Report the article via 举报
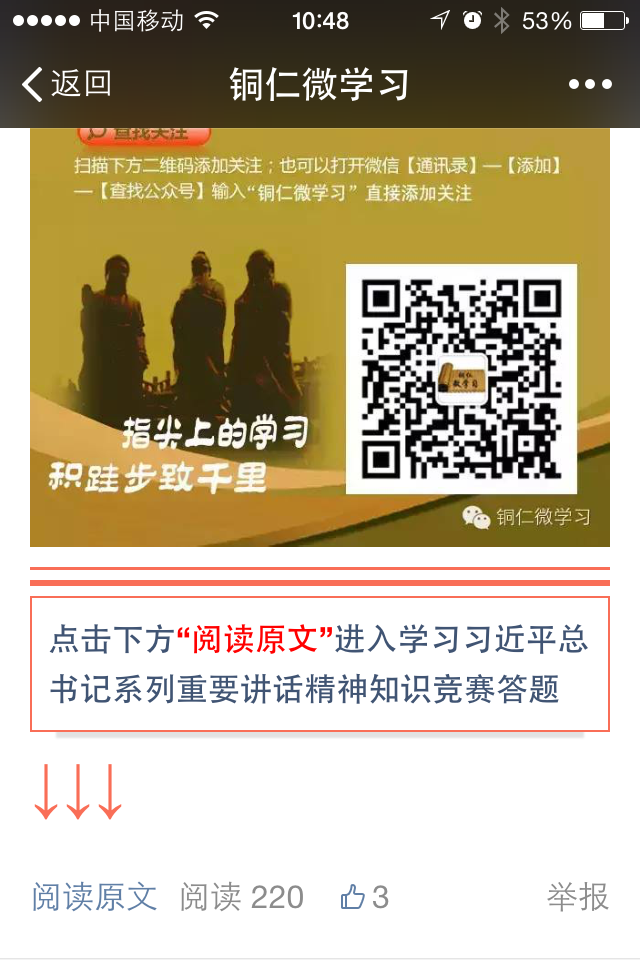This screenshot has height=960, width=640. (x=577, y=897)
